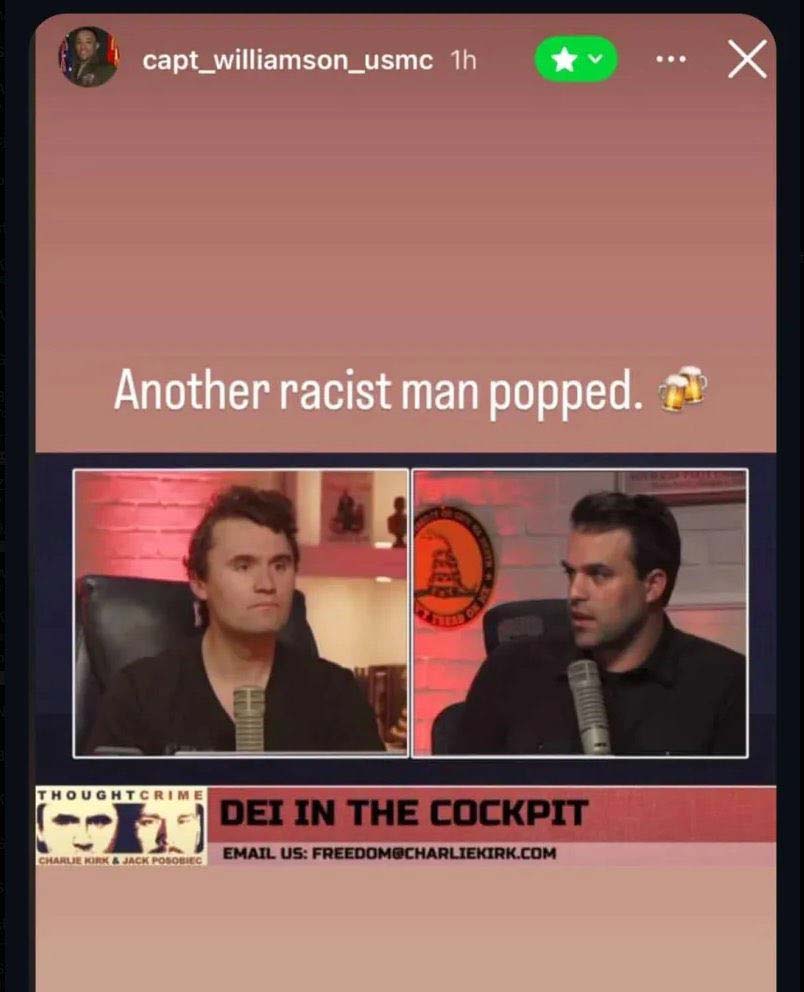Open capt_williamson_usmc profile picture
Screen dimensions: 804x992
point(88,58)
